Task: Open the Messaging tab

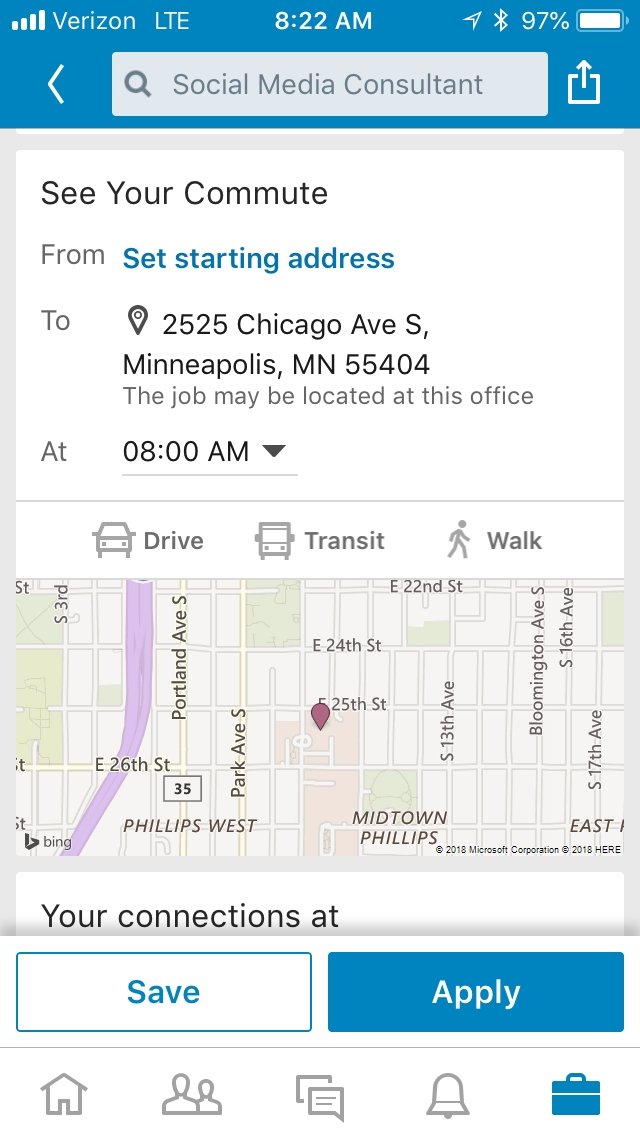Action: pyautogui.click(x=320, y=1097)
